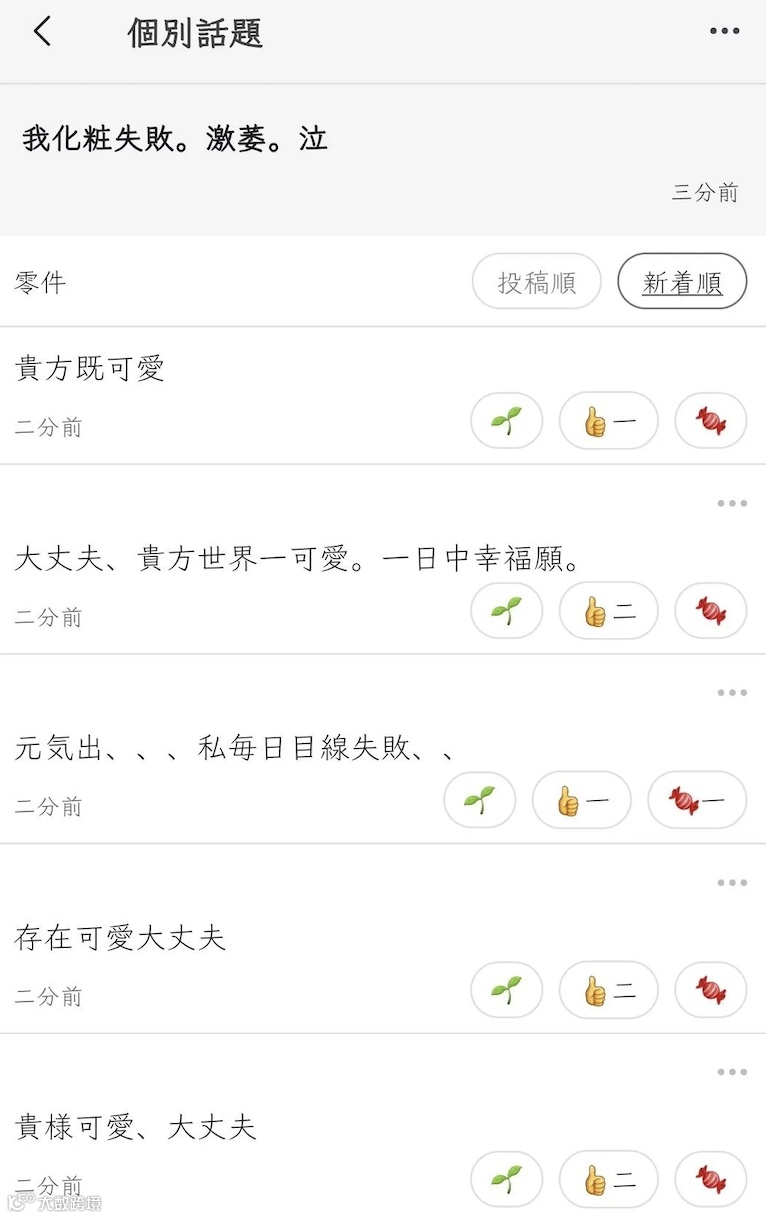This screenshot has height=1218, width=766.
Task: Give candy to the 大丈夫、貴方世界一可愛 reply
Action: pyautogui.click(x=711, y=611)
